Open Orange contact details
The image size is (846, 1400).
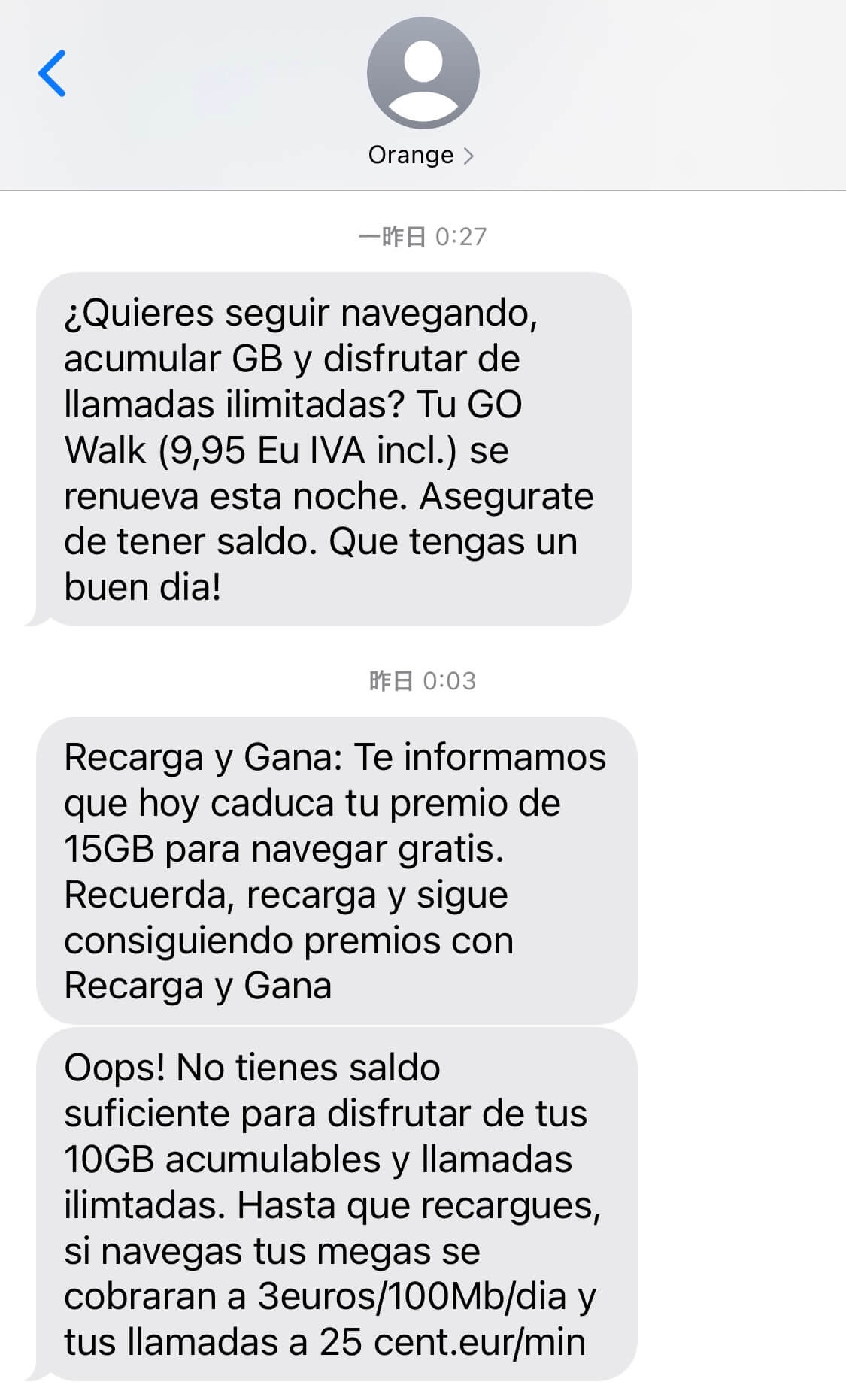click(x=422, y=155)
